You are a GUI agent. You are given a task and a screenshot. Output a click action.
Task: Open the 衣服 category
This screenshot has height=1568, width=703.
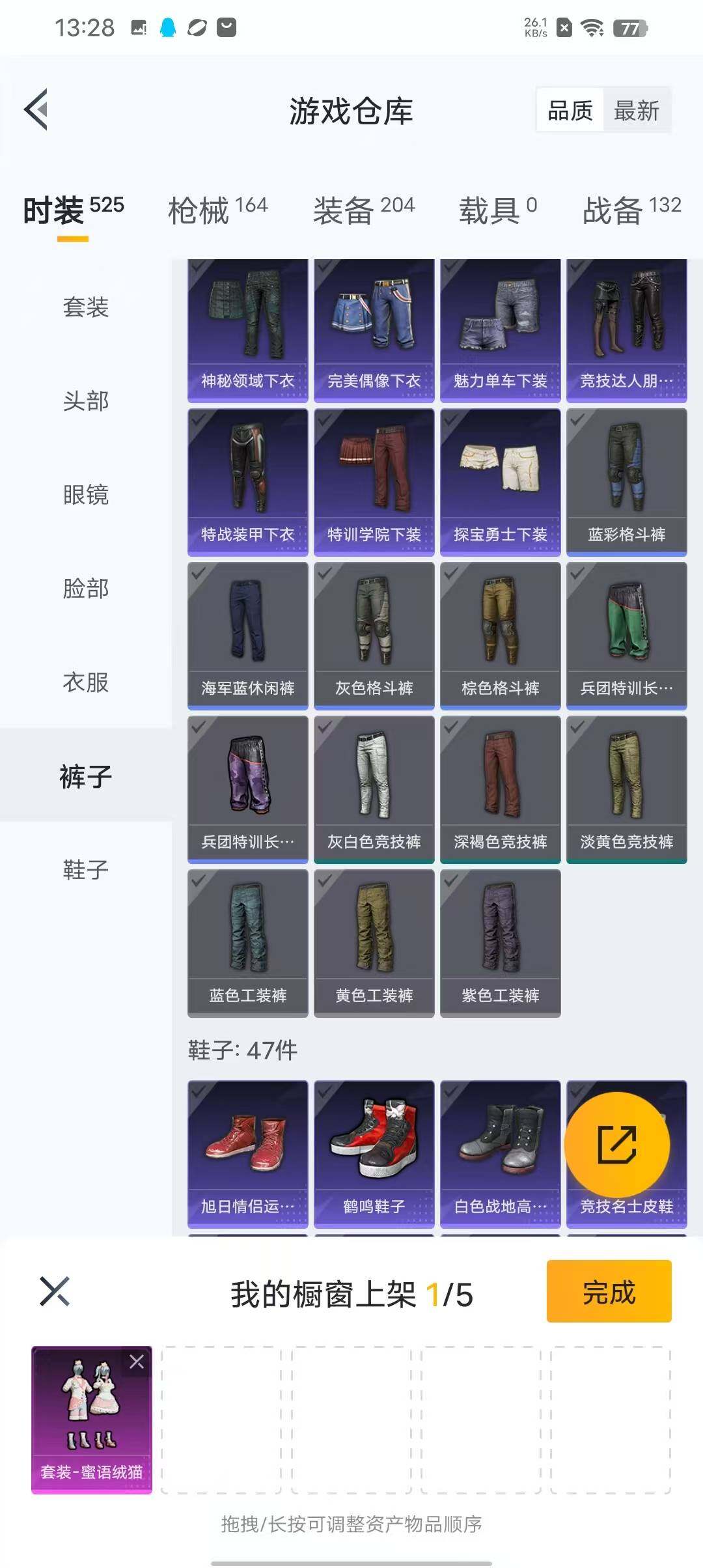click(x=85, y=682)
